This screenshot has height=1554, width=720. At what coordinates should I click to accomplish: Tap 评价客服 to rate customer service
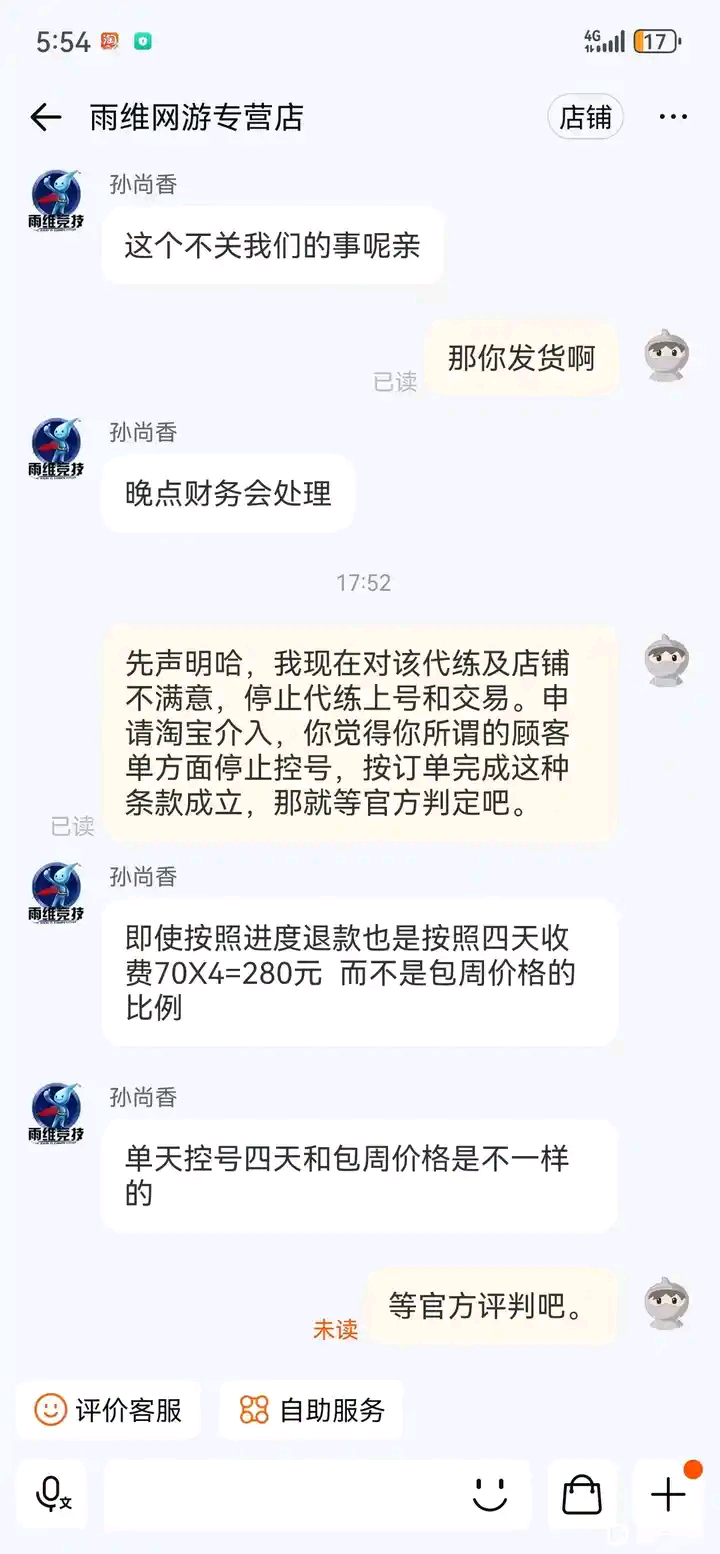click(108, 1410)
